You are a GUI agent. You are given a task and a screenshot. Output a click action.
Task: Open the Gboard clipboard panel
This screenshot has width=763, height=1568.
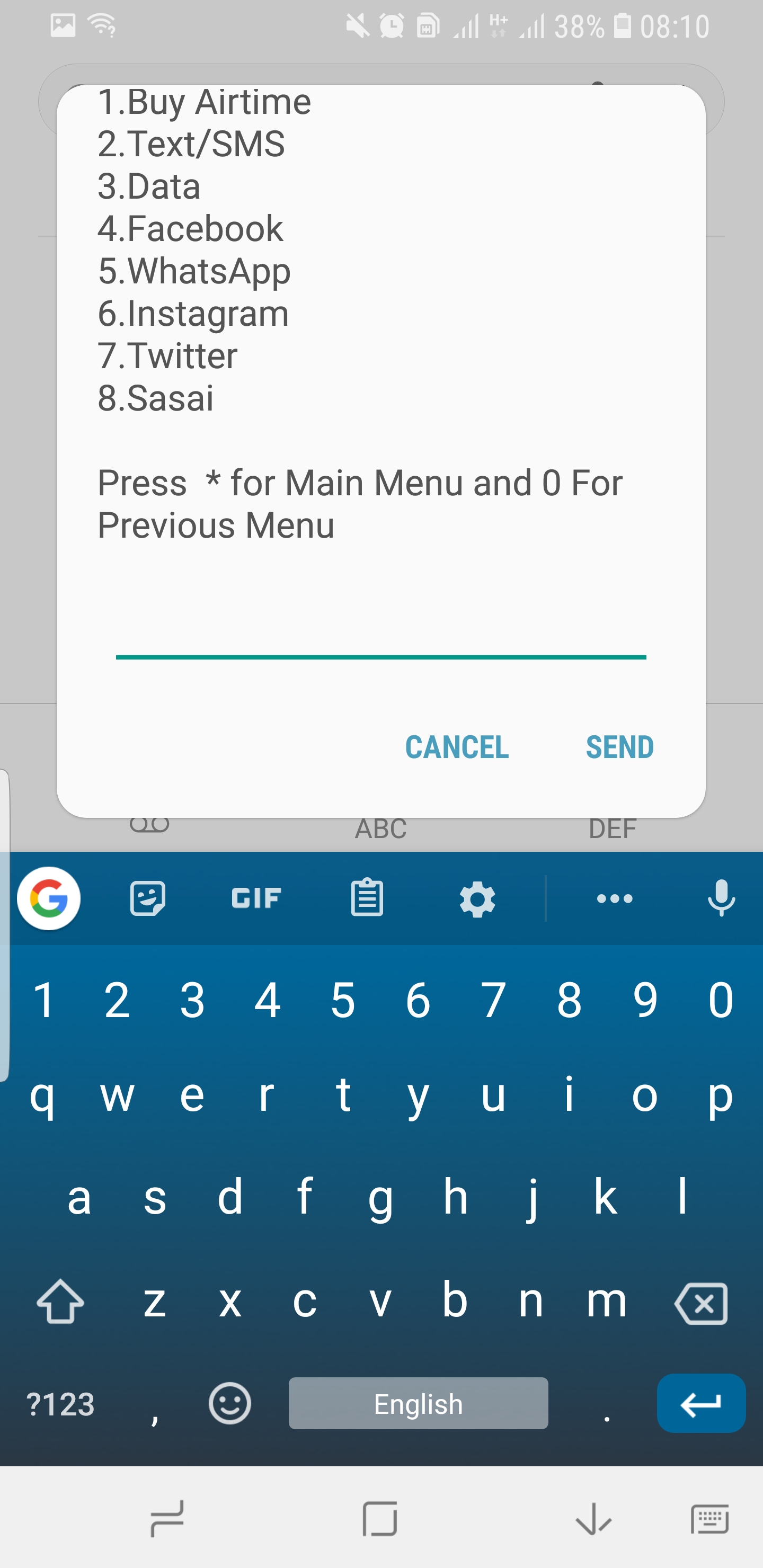[x=366, y=898]
